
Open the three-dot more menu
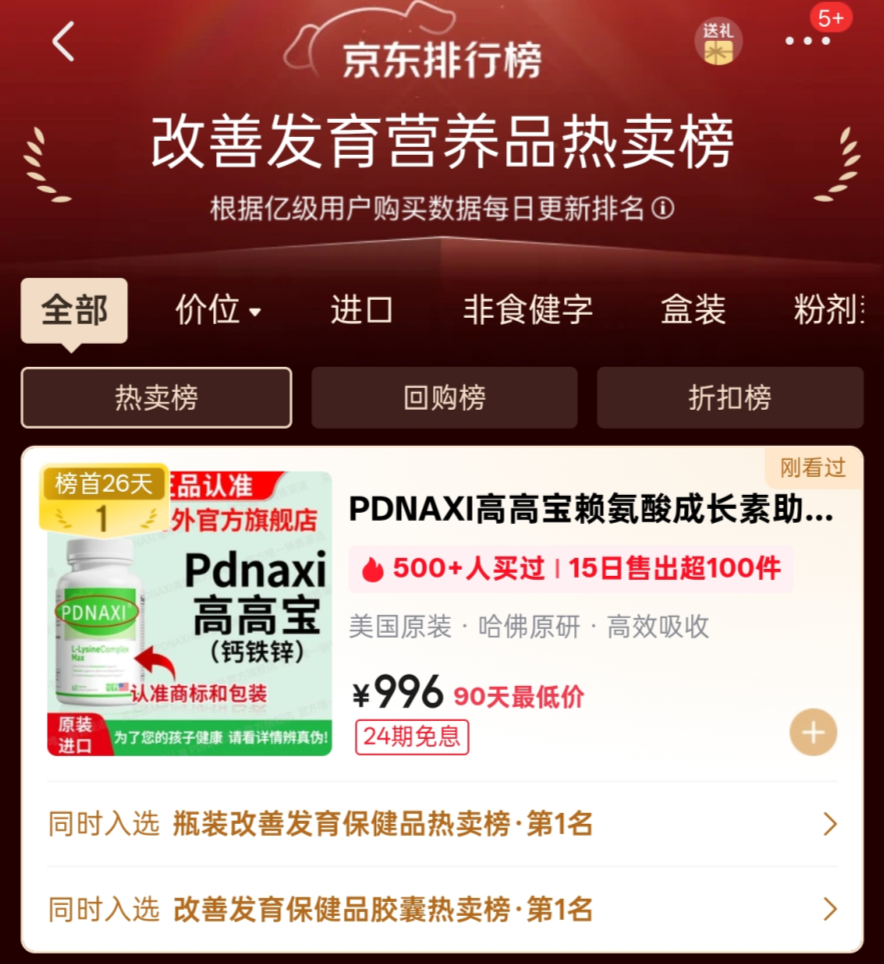point(808,42)
